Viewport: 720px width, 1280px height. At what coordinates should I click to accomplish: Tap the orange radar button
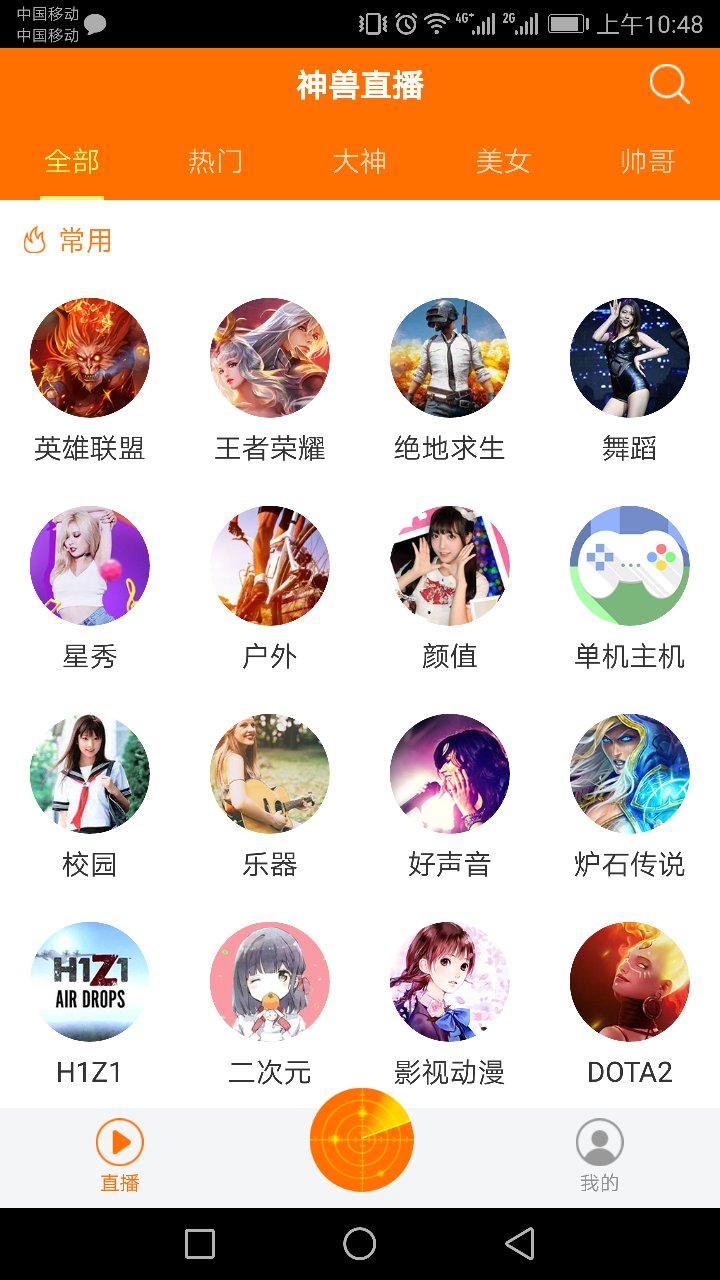pos(361,1140)
